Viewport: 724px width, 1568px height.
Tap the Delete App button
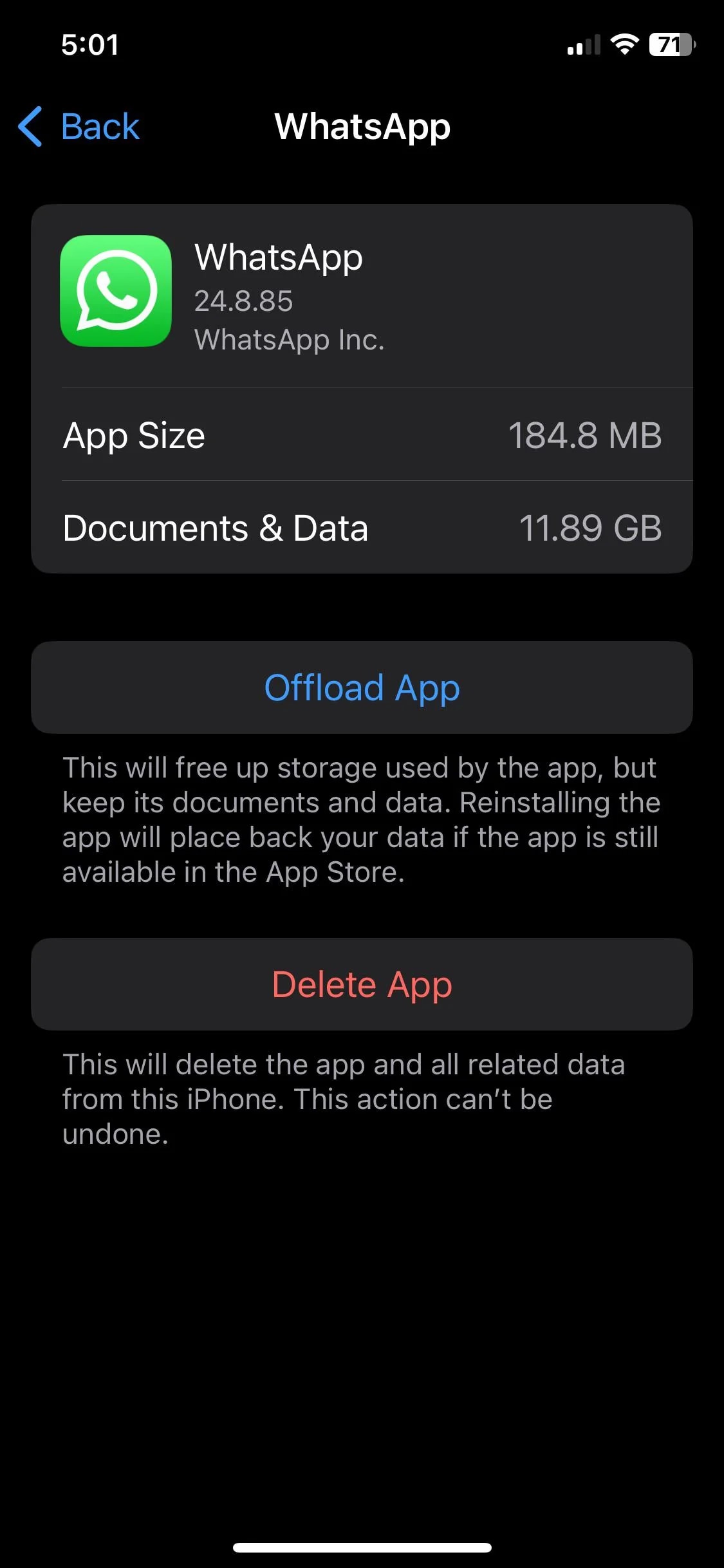point(362,984)
